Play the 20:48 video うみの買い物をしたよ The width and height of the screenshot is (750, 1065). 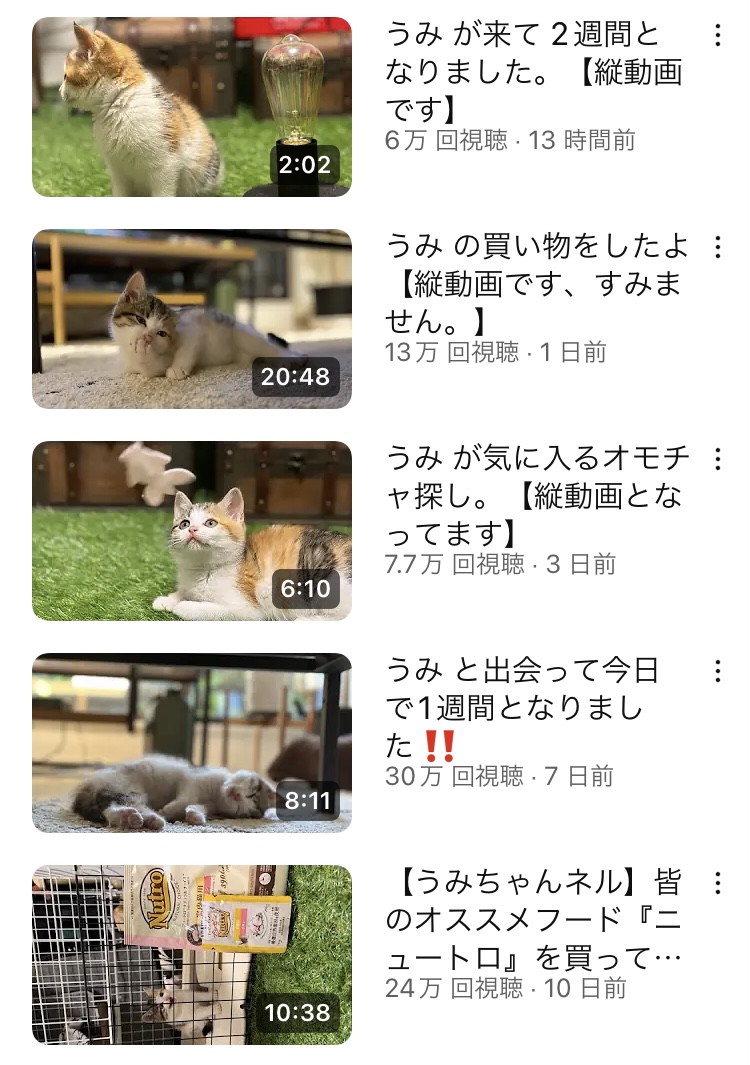[192, 319]
